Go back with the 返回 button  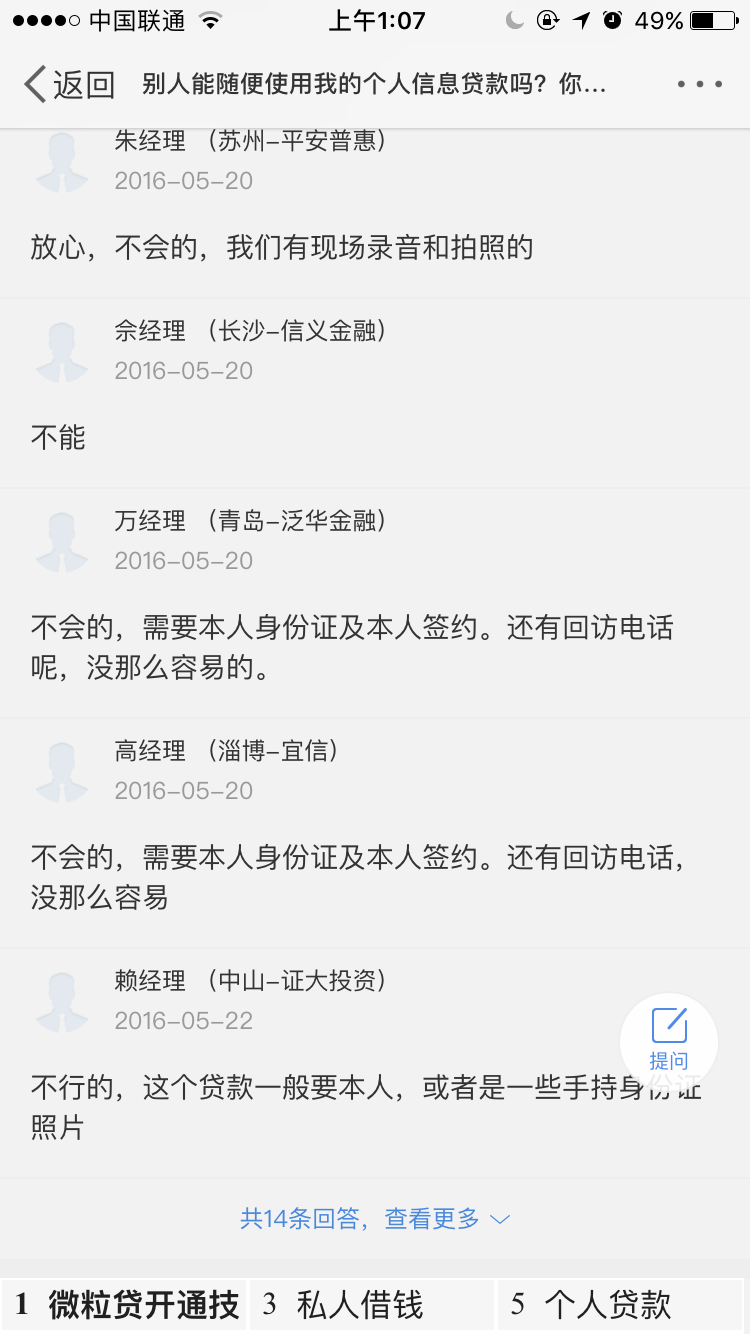point(69,85)
